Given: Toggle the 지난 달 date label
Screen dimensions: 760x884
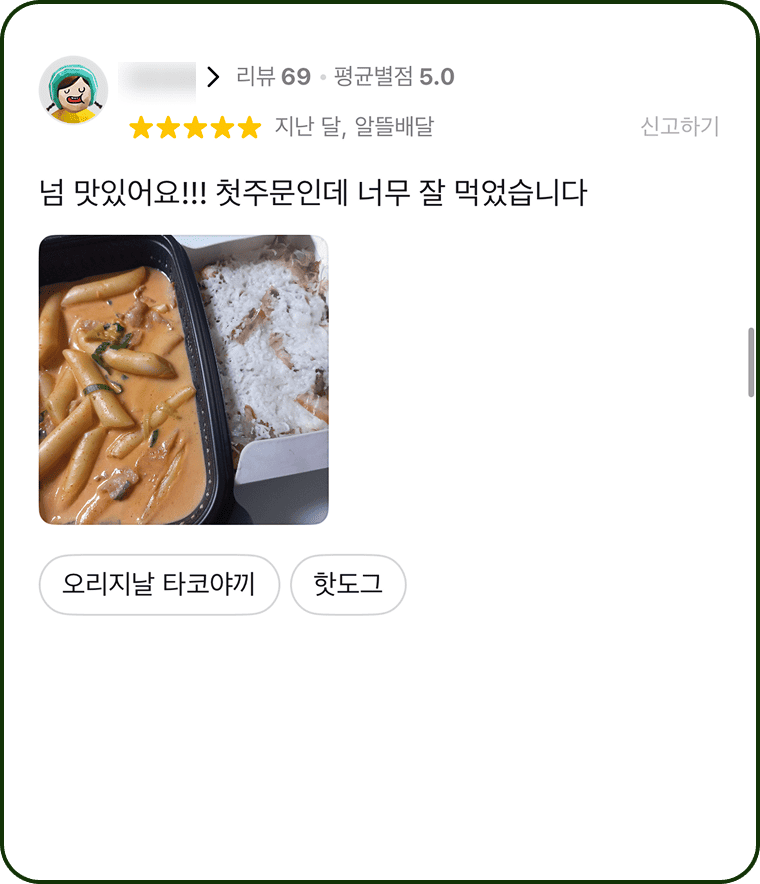Looking at the screenshot, I should [x=308, y=126].
